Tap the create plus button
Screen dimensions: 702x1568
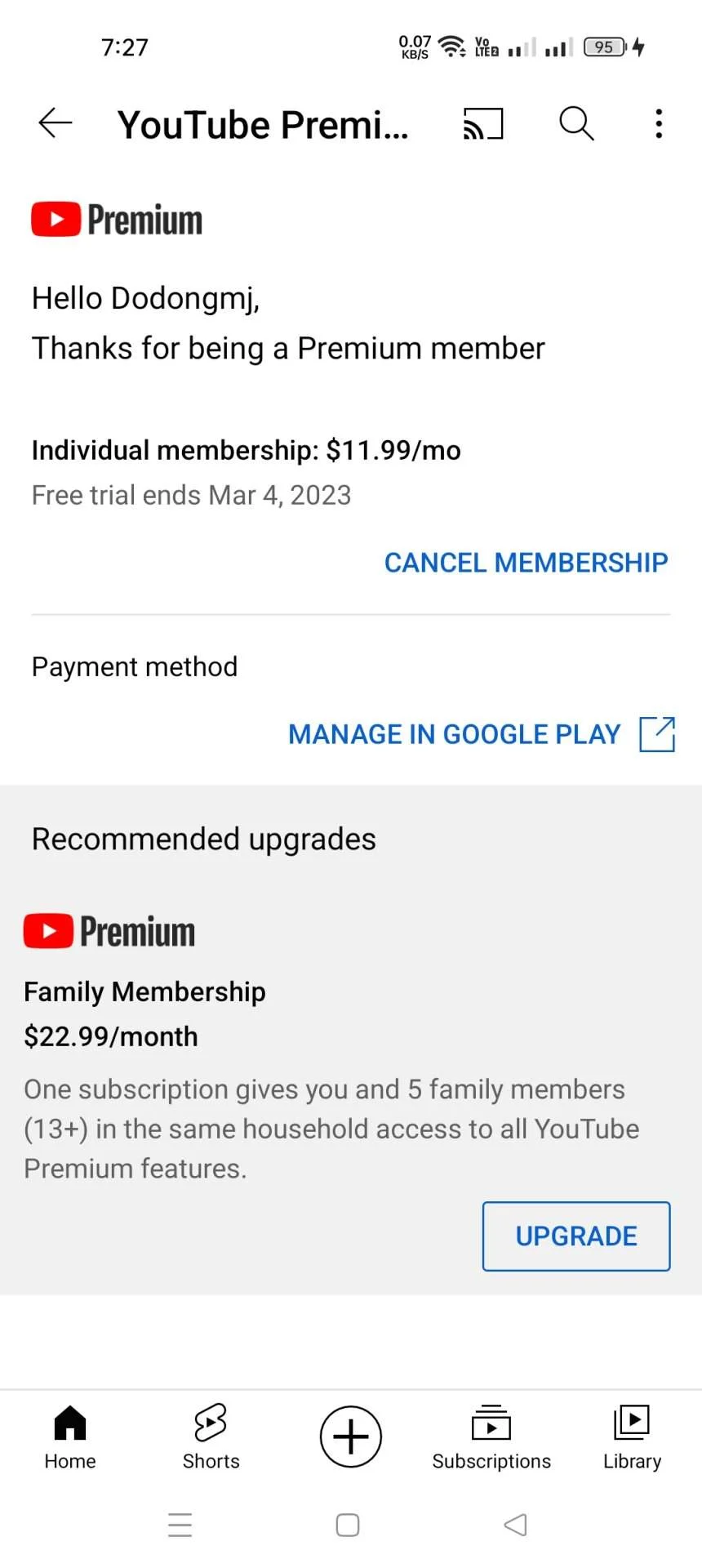pyautogui.click(x=351, y=1437)
